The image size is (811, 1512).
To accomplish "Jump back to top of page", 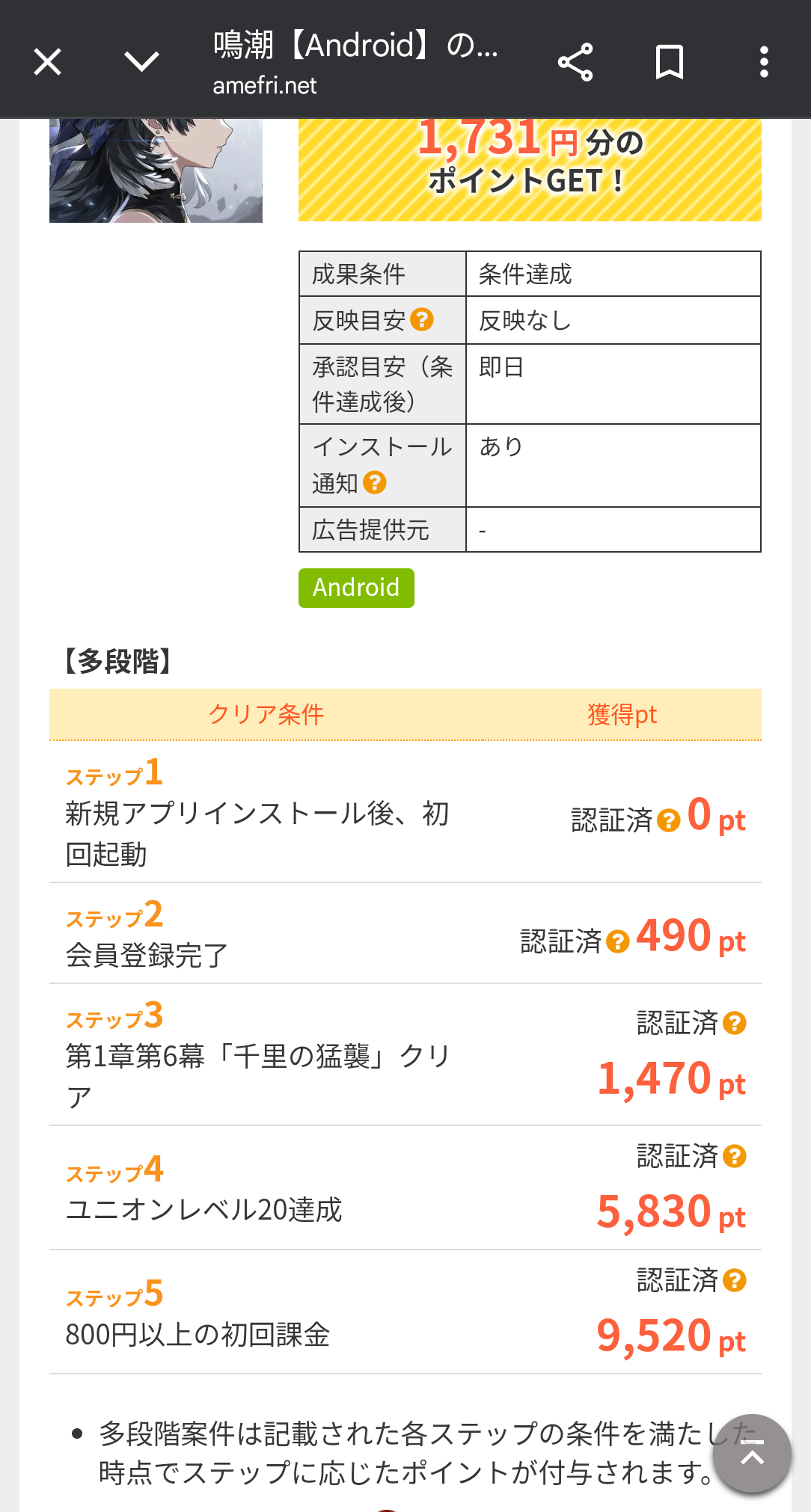I will (x=752, y=1453).
